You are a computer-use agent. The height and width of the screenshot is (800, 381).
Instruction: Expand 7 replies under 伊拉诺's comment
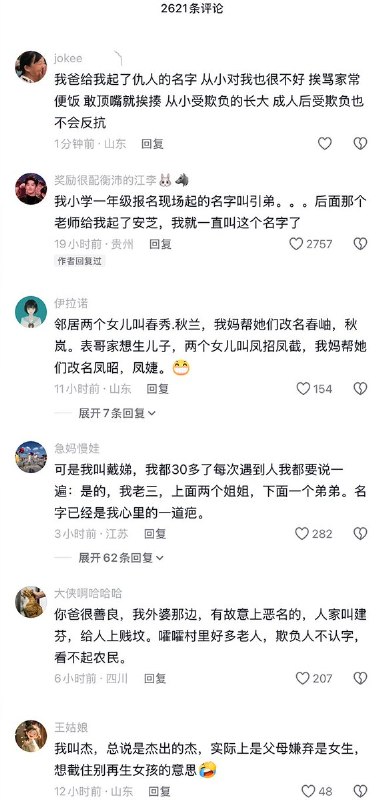(x=117, y=414)
